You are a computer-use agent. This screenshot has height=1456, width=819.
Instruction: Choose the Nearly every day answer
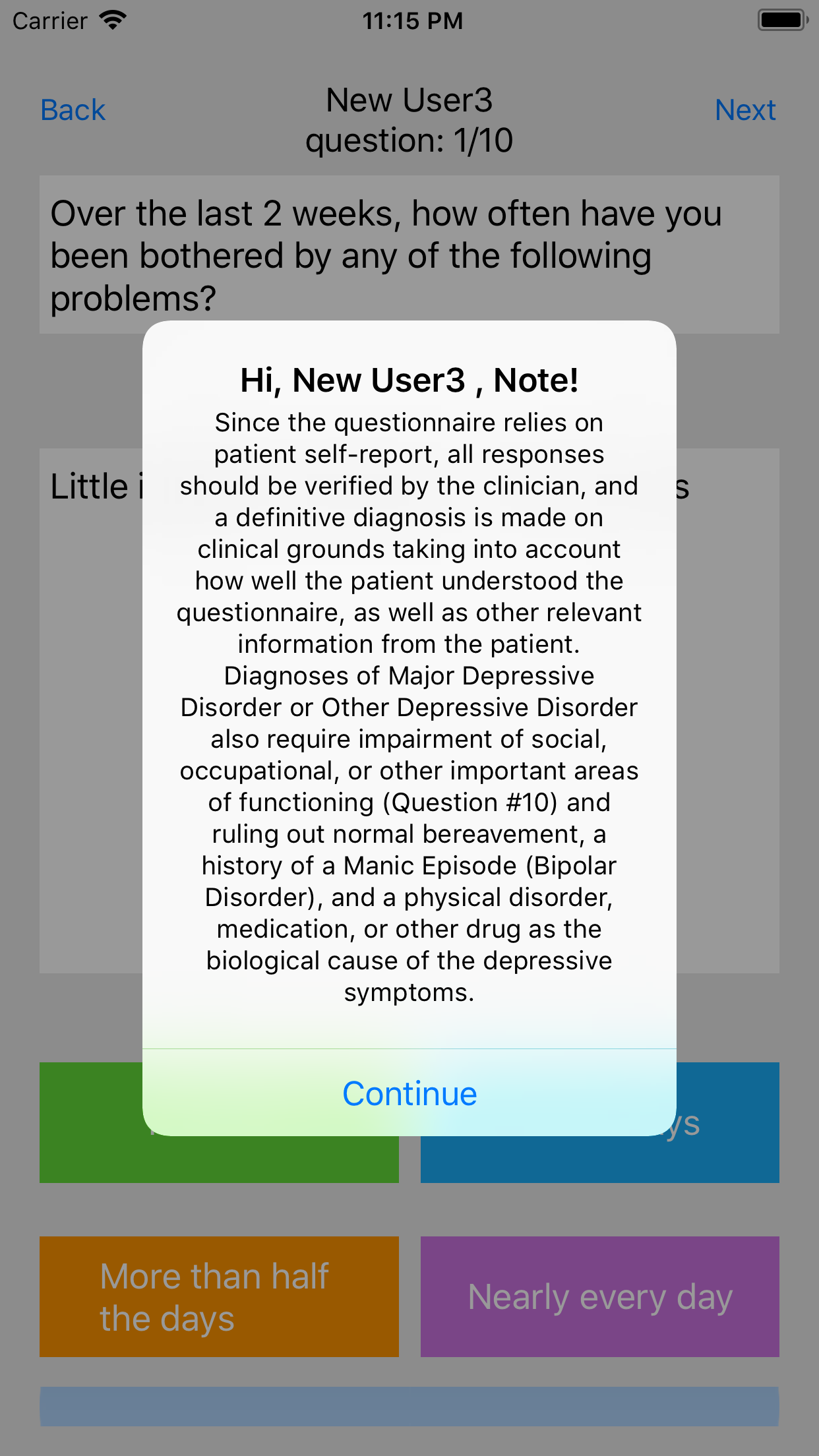(599, 1296)
